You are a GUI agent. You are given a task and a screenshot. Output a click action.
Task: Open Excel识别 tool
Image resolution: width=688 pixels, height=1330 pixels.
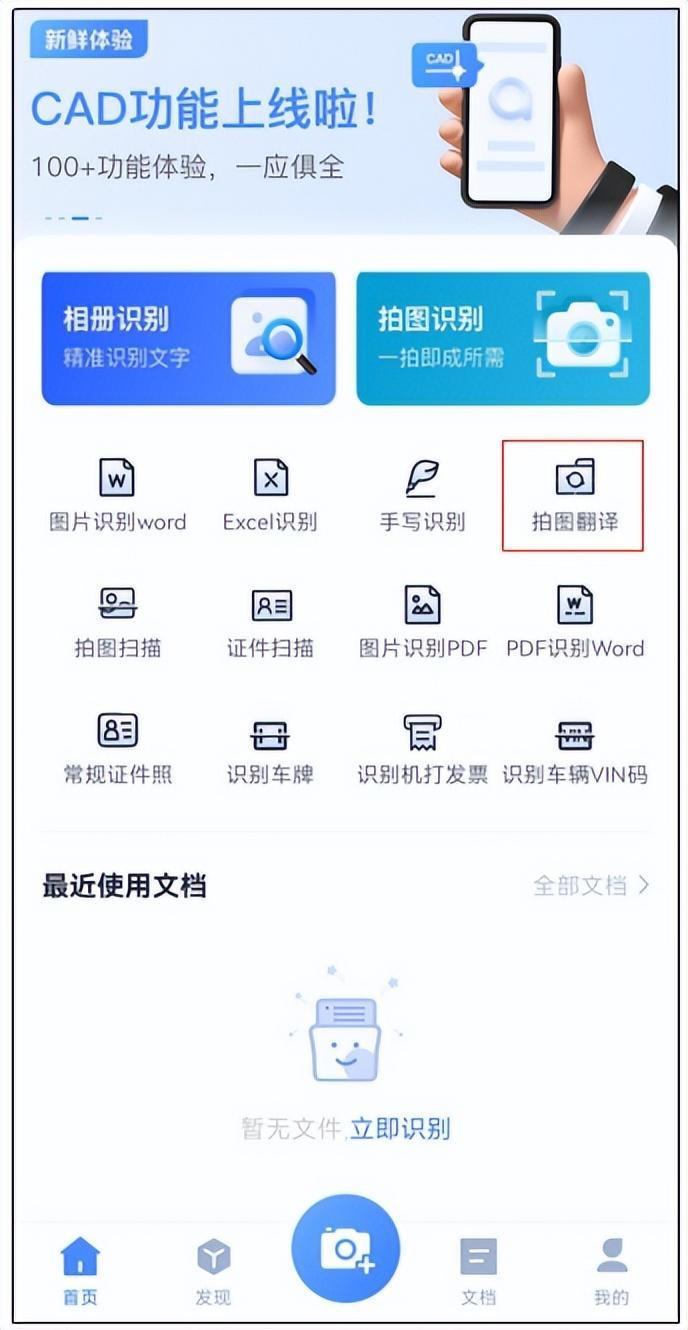point(270,495)
